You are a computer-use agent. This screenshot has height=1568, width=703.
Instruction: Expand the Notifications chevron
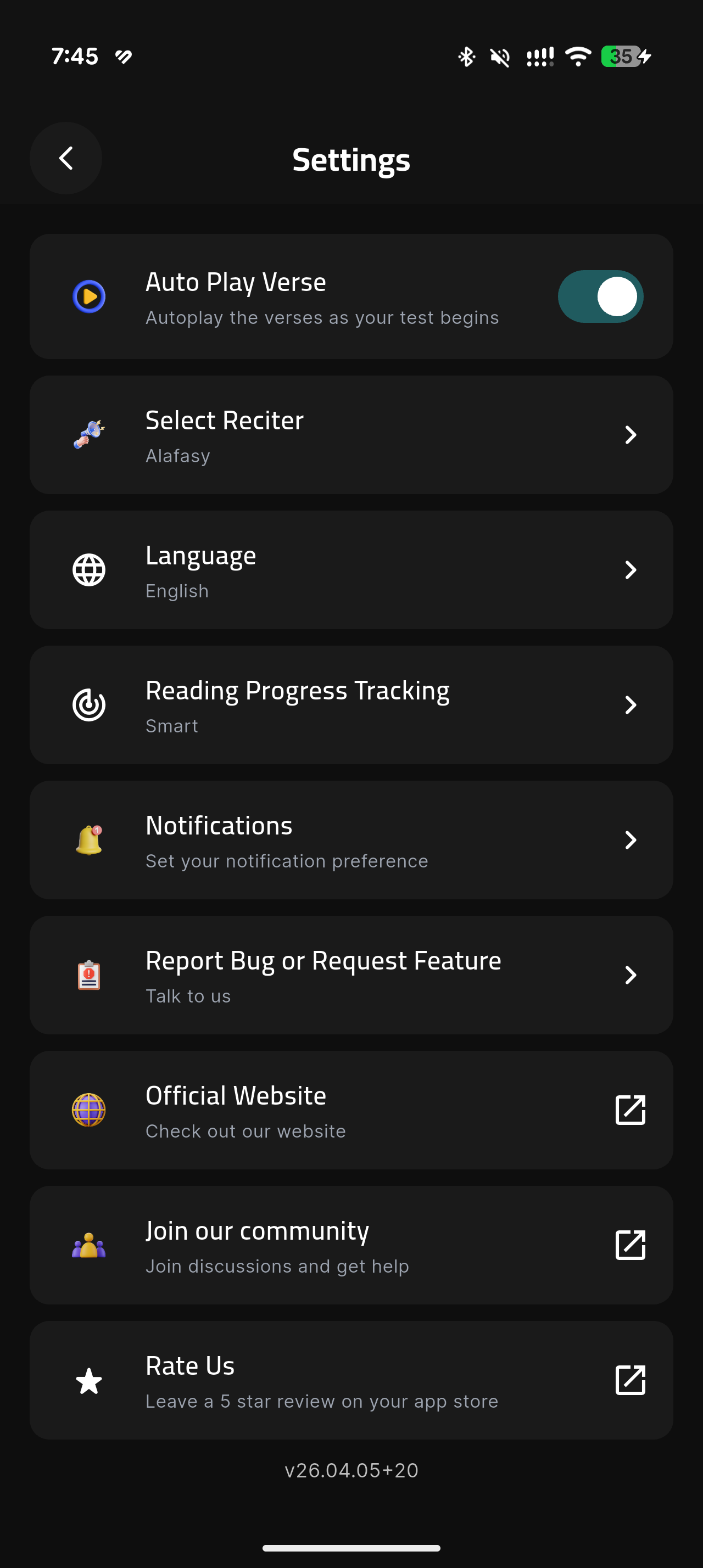pyautogui.click(x=631, y=840)
